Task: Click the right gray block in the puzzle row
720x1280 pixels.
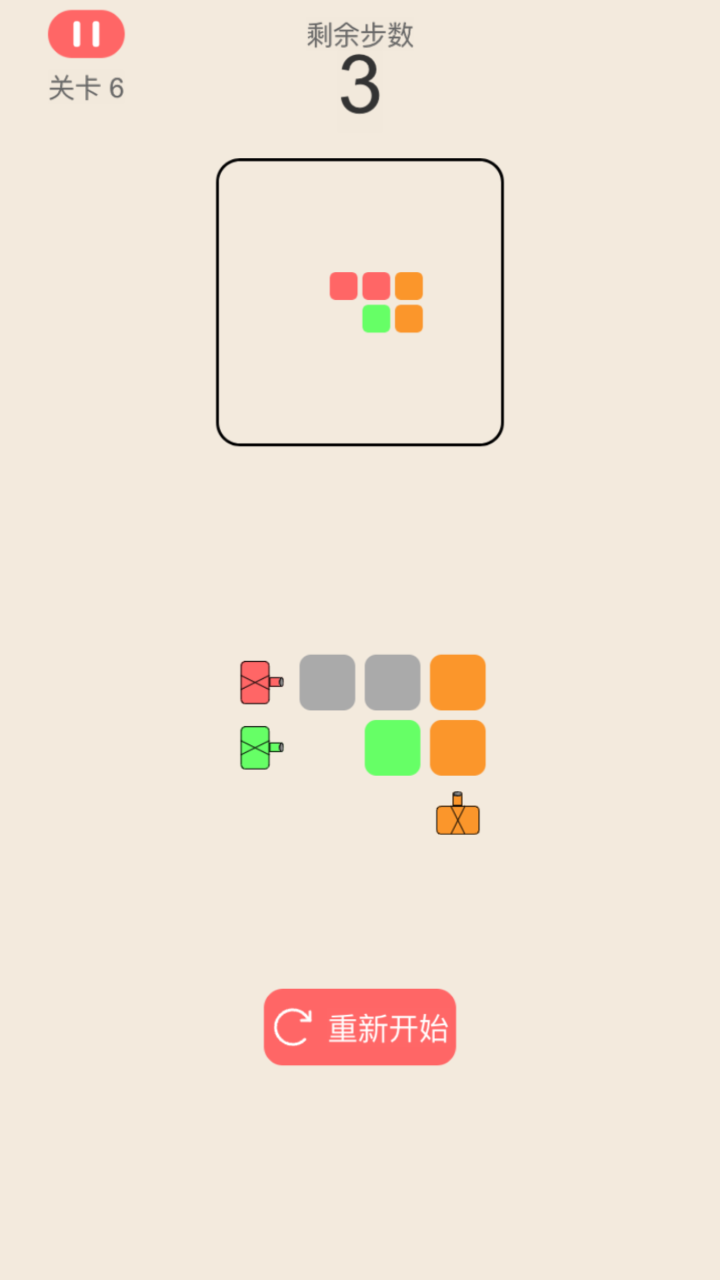Action: pos(392,682)
